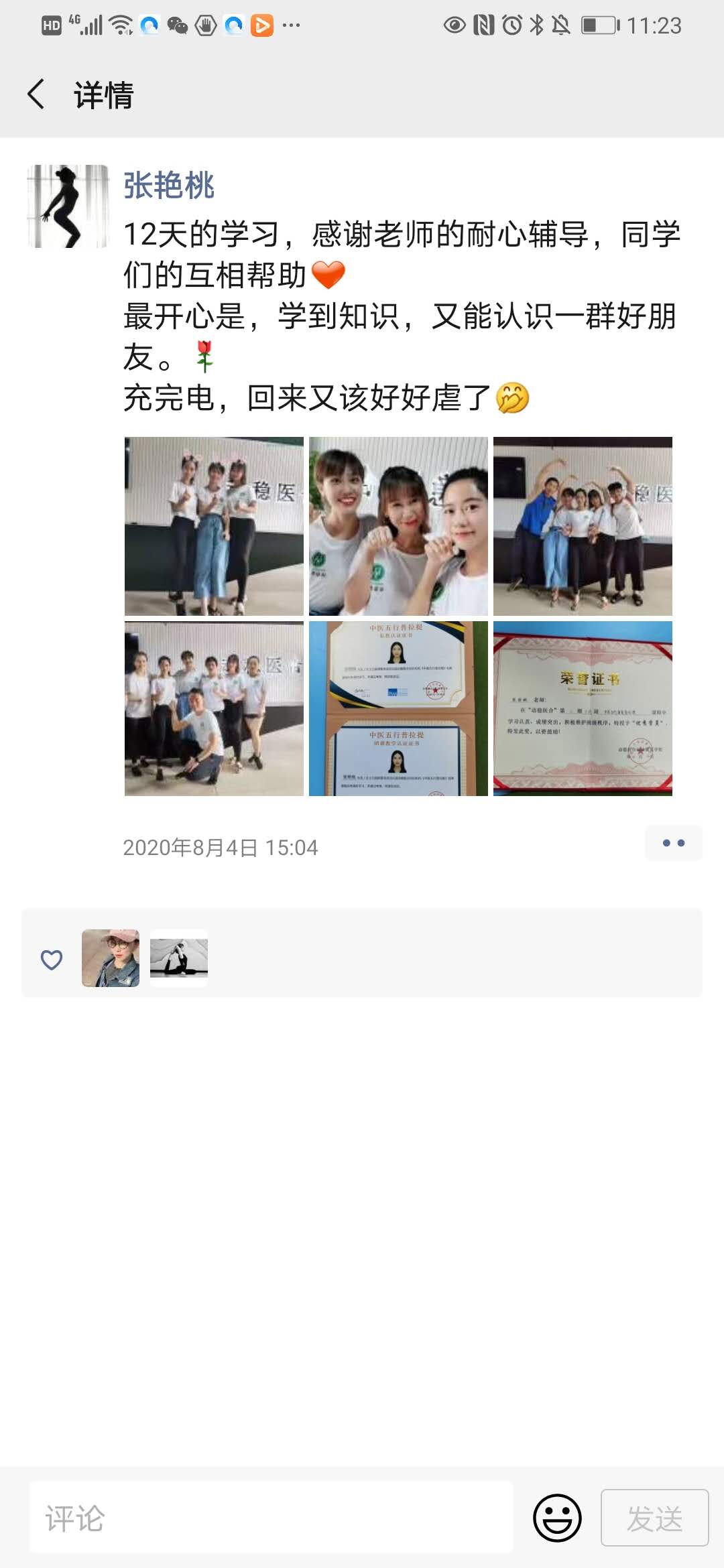
Task: Tap the 发送 send button
Action: [x=655, y=1518]
